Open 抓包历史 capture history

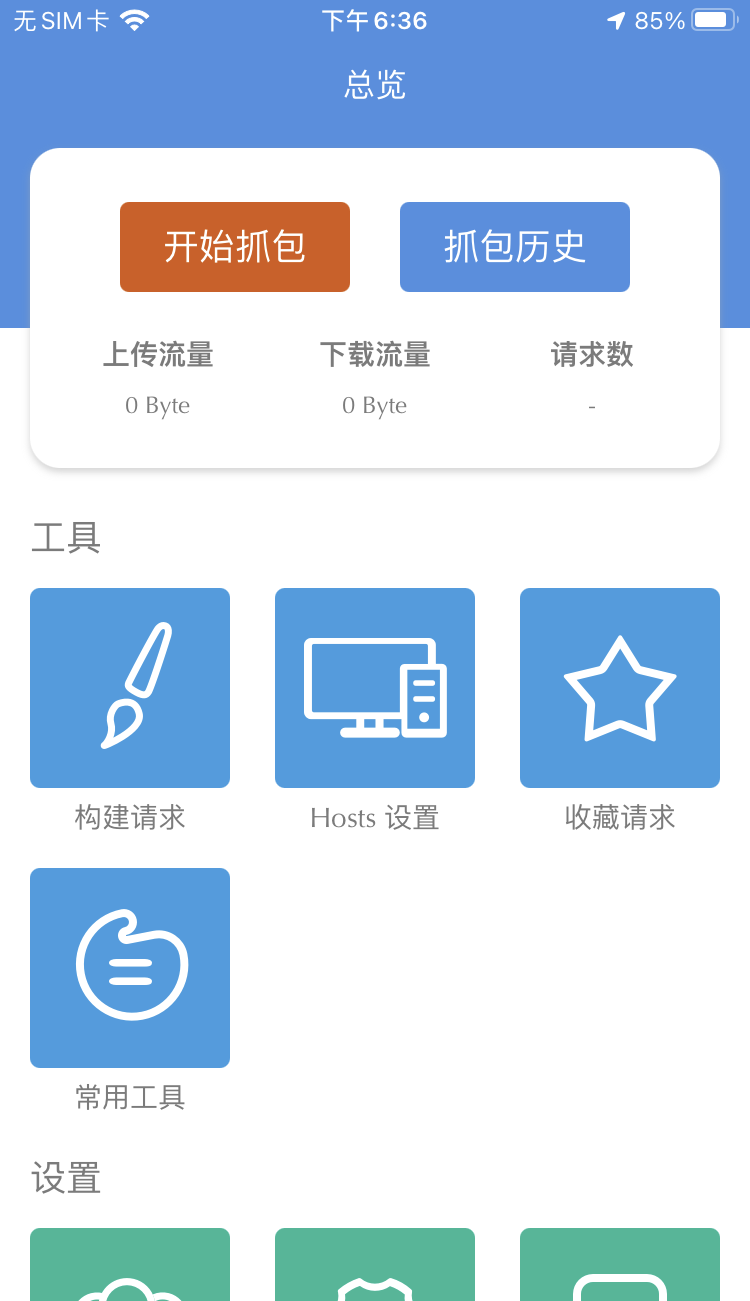click(x=515, y=247)
